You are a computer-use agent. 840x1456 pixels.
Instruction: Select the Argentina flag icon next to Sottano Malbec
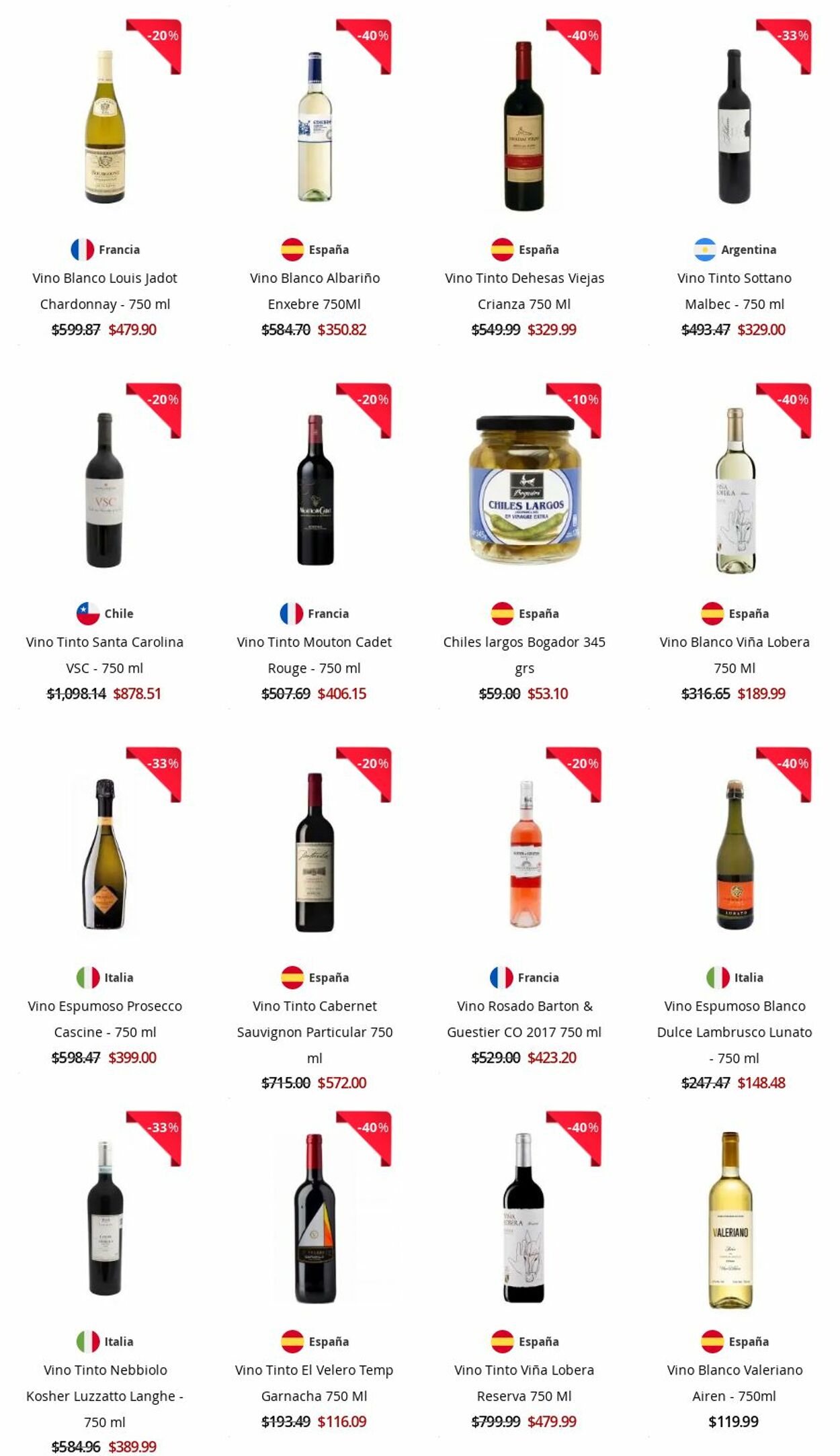(703, 249)
